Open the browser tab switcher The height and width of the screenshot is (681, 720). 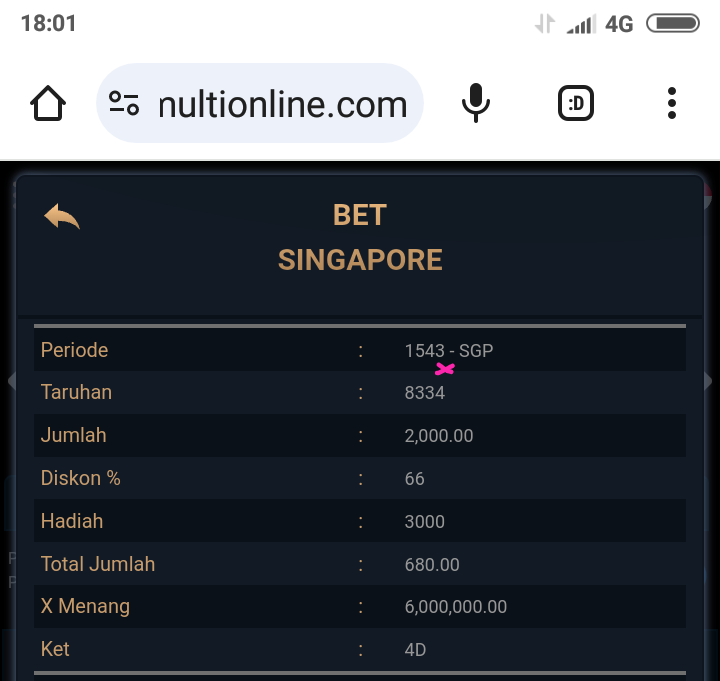575,103
